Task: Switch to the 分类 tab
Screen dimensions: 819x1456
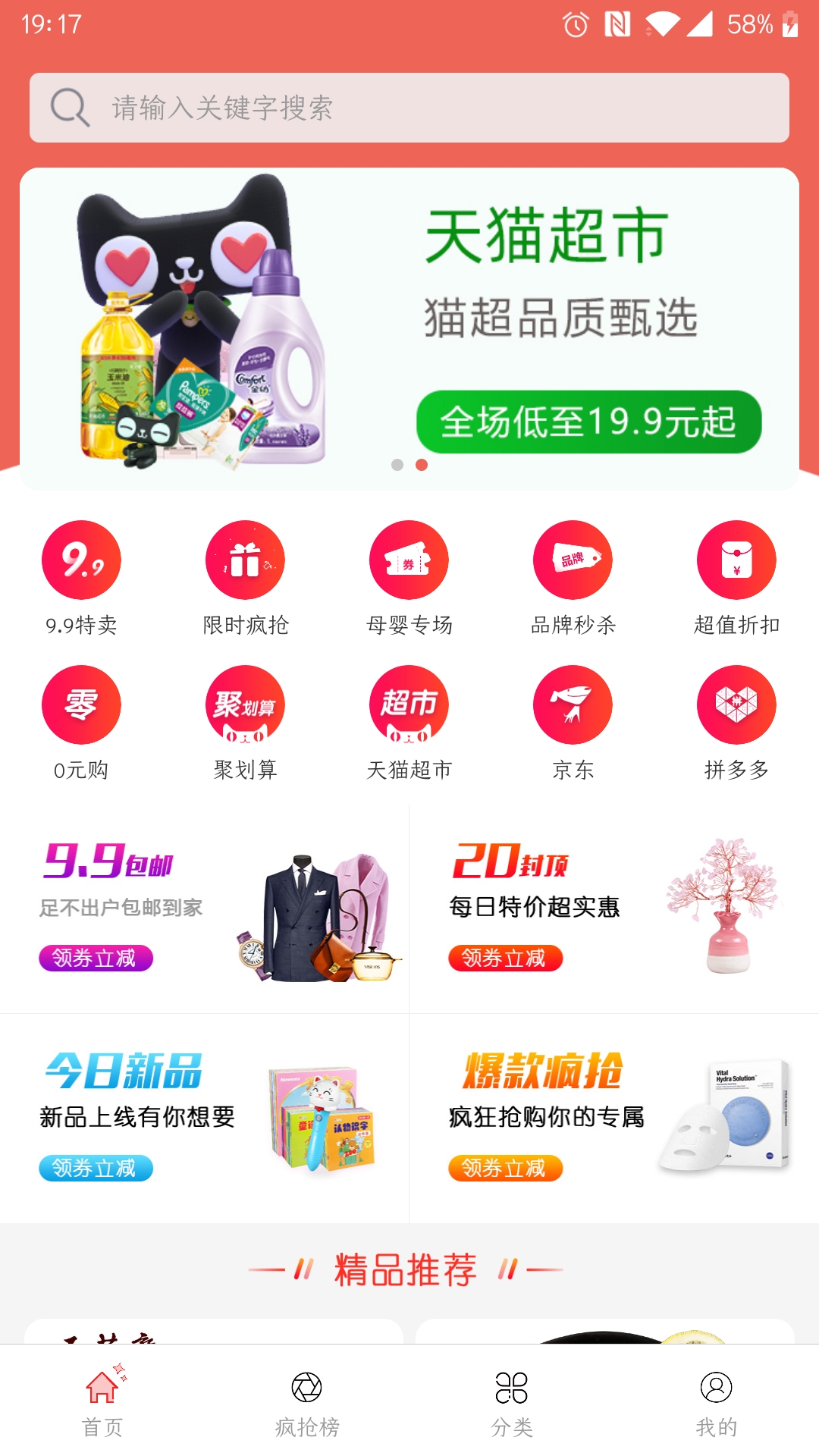Action: [512, 1403]
